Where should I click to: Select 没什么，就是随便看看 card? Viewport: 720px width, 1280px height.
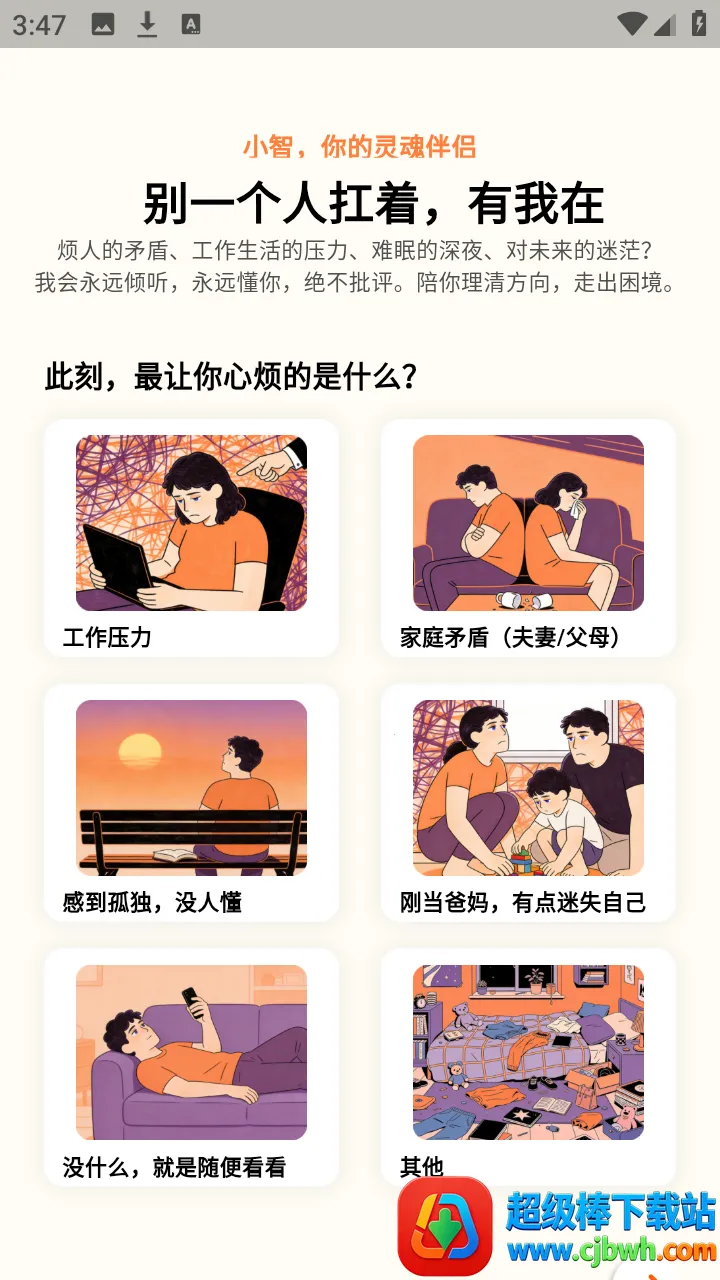191,1066
